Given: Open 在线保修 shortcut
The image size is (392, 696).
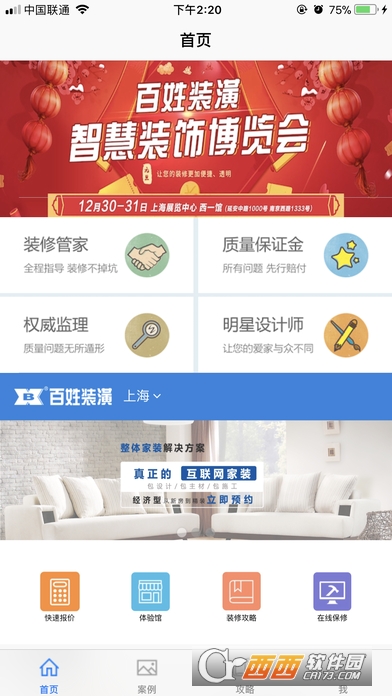Looking at the screenshot, I should coord(332,597).
